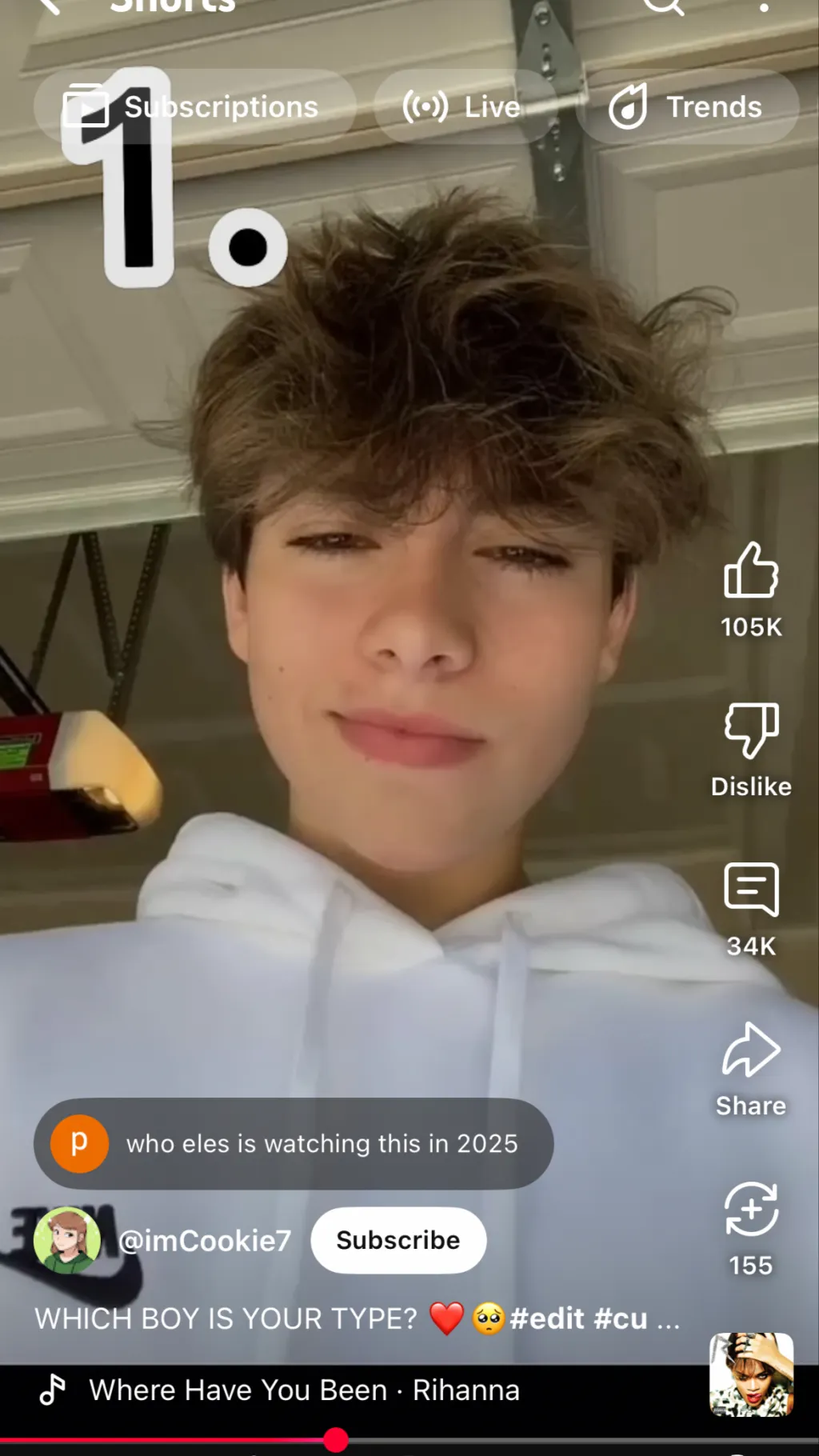819x1456 pixels.
Task: Open the Where Have You Been sound
Action: point(304,1390)
